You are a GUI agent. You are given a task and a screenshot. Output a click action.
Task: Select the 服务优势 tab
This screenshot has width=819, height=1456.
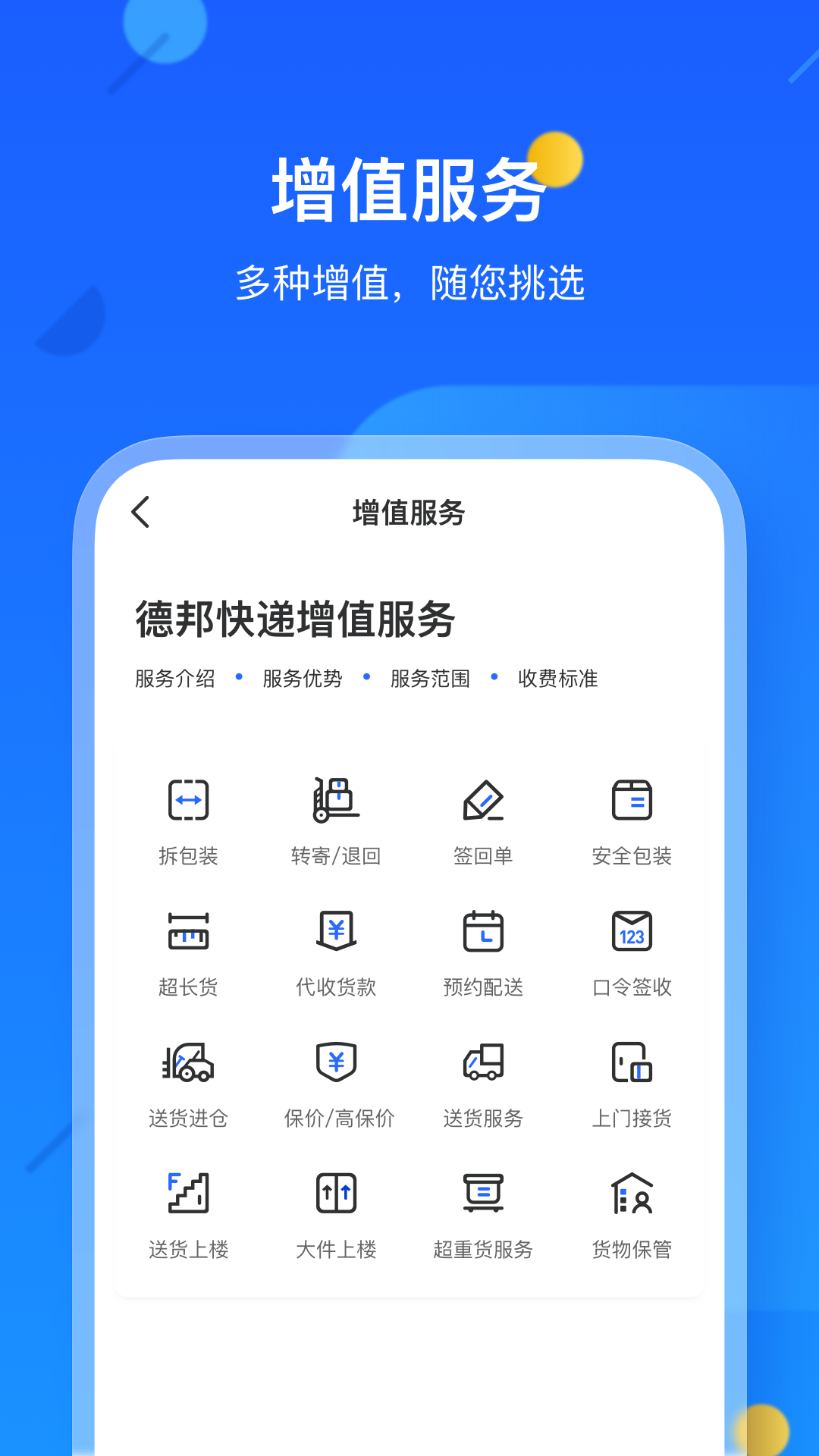coord(302,679)
